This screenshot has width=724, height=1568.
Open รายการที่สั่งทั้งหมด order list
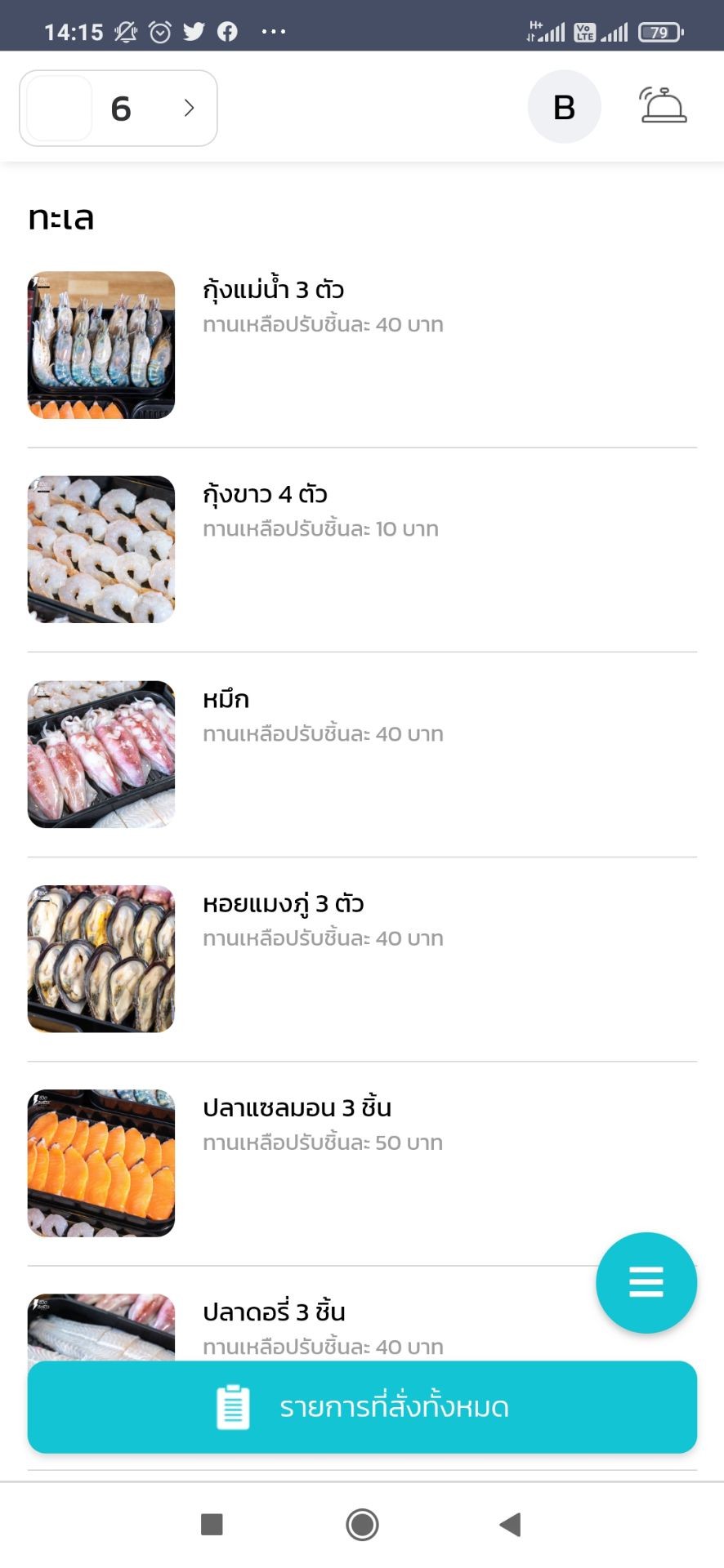tap(362, 1406)
